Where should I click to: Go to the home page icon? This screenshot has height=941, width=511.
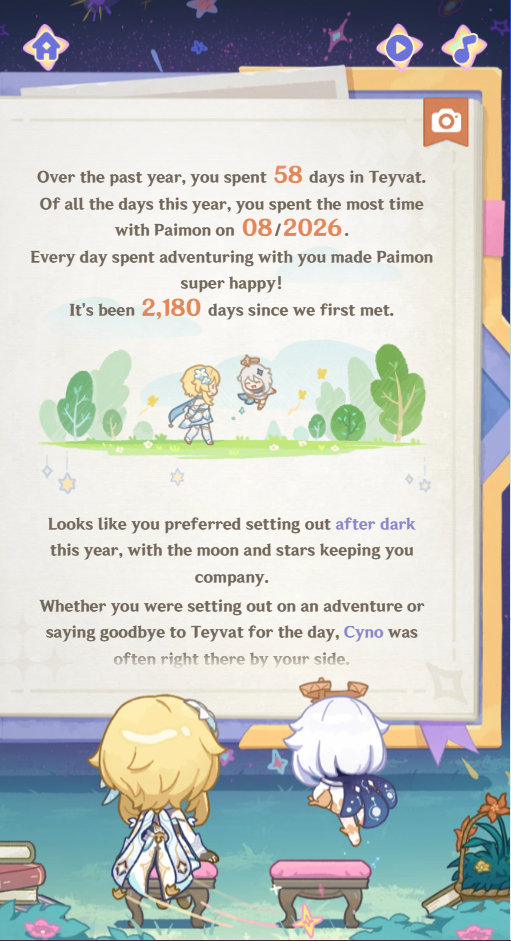[x=46, y=47]
